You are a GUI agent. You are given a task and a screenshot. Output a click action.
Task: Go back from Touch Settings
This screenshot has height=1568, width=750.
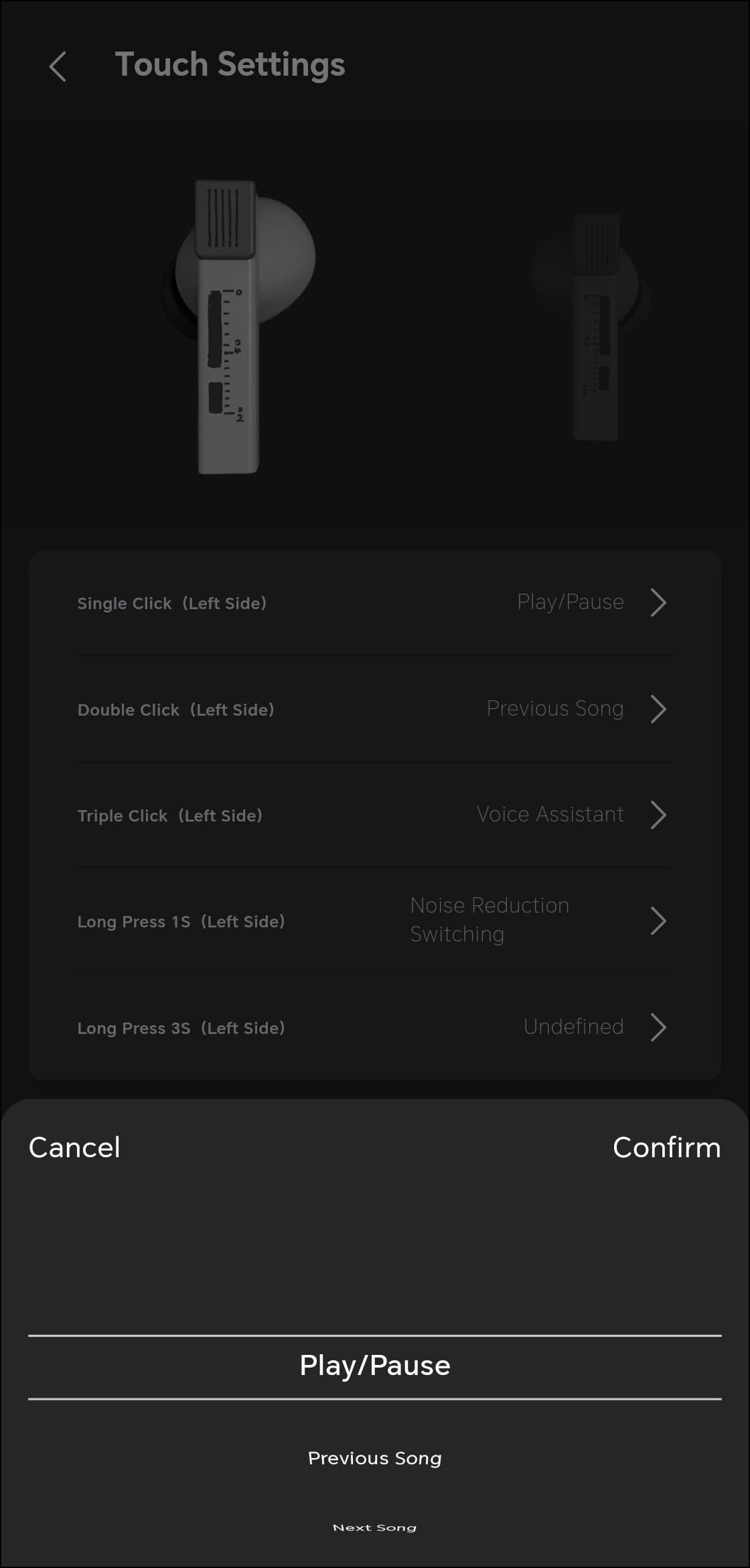[x=58, y=66]
